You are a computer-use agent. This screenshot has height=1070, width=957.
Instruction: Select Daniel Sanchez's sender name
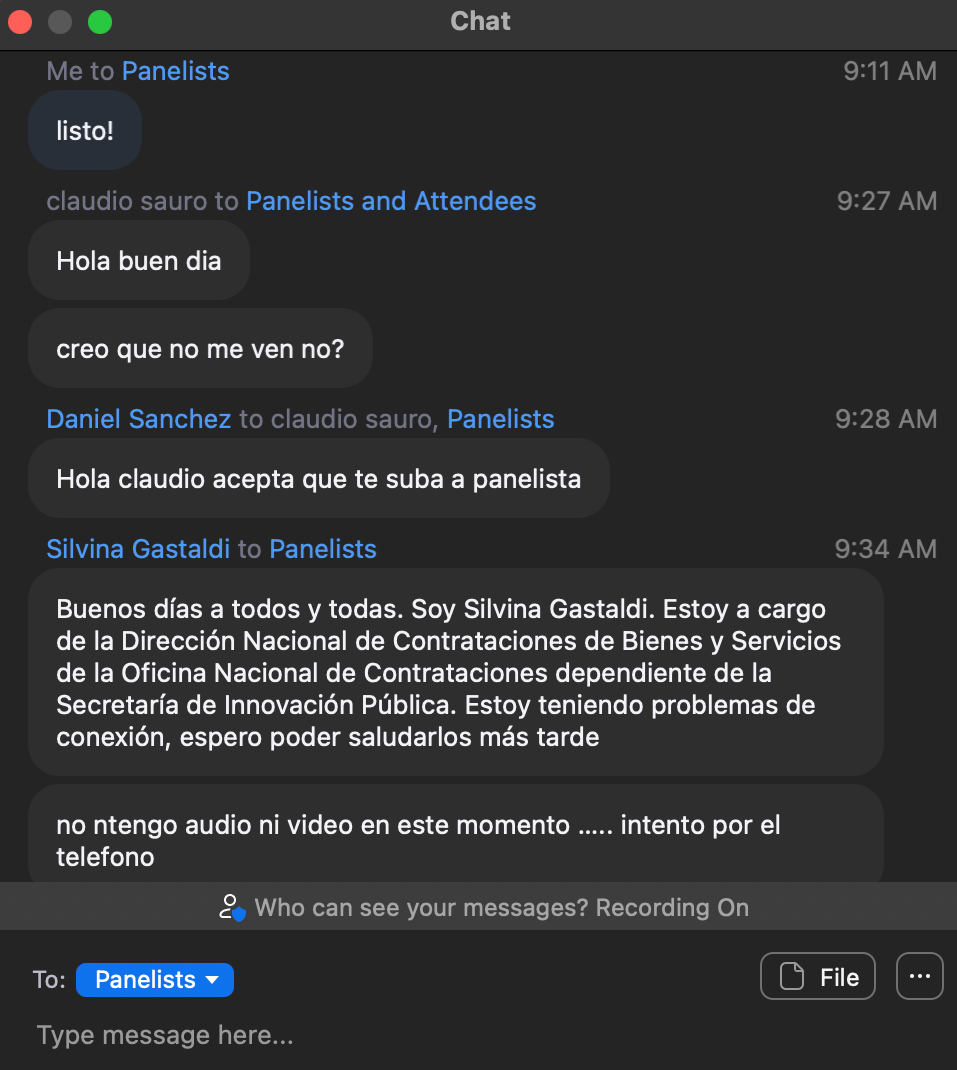[x=139, y=419]
